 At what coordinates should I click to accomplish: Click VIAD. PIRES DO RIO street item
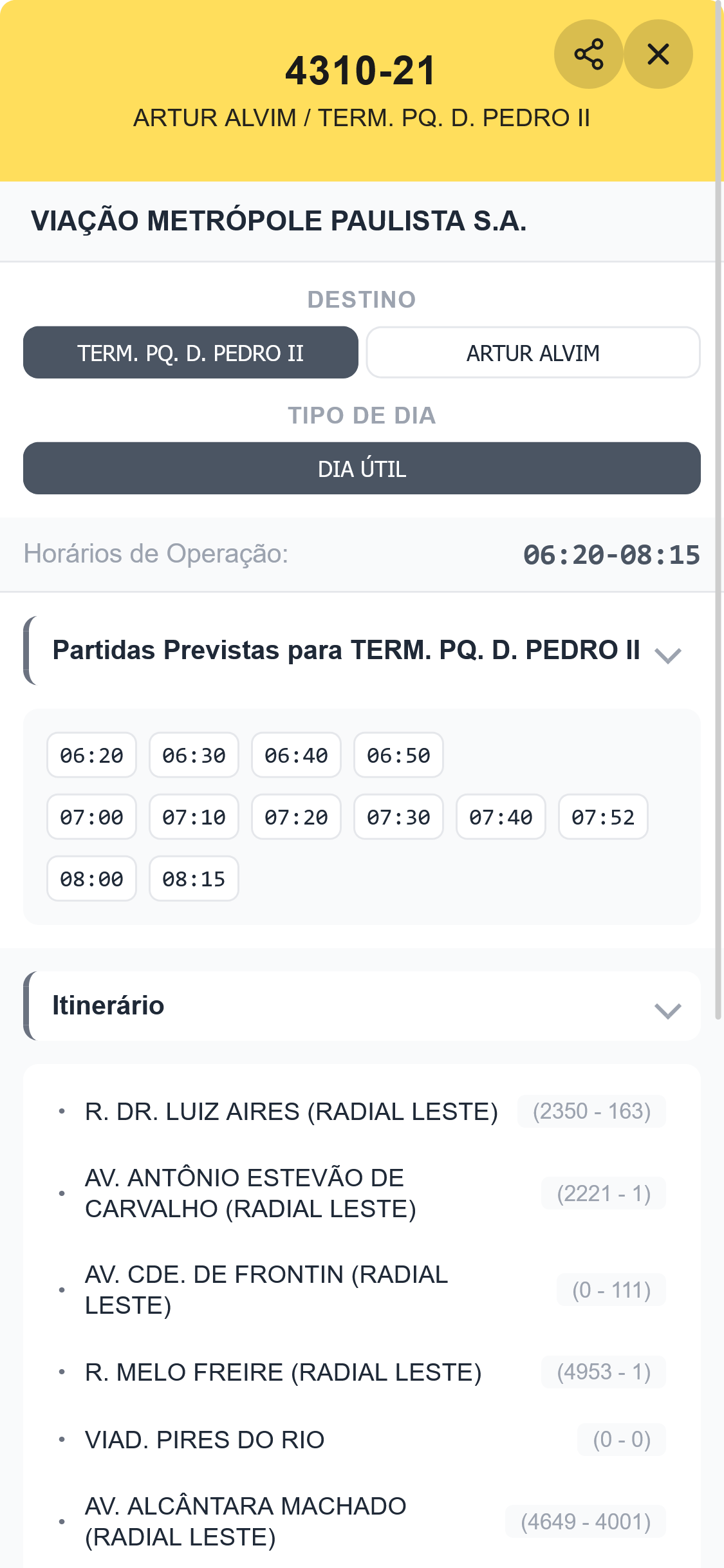(204, 1440)
